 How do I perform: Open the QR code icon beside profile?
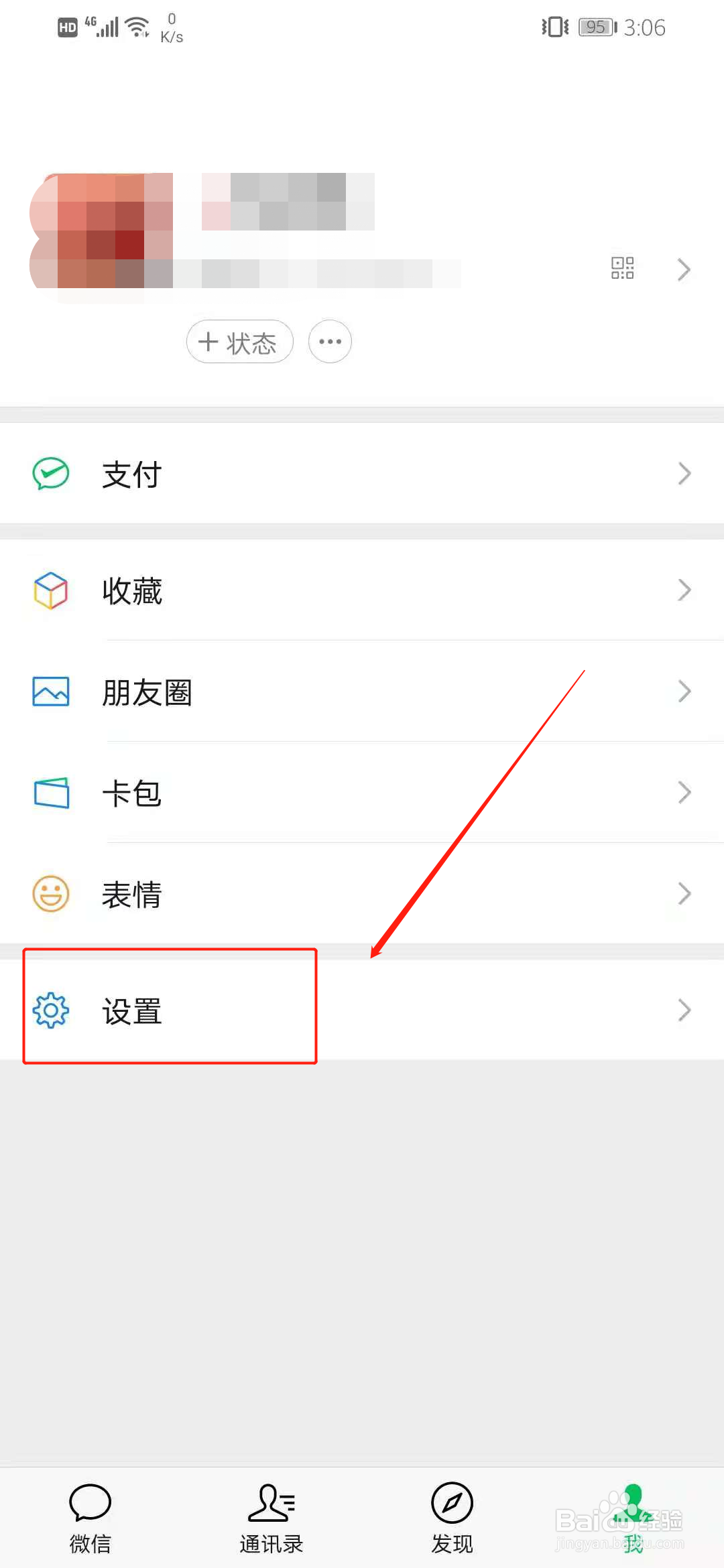[621, 267]
